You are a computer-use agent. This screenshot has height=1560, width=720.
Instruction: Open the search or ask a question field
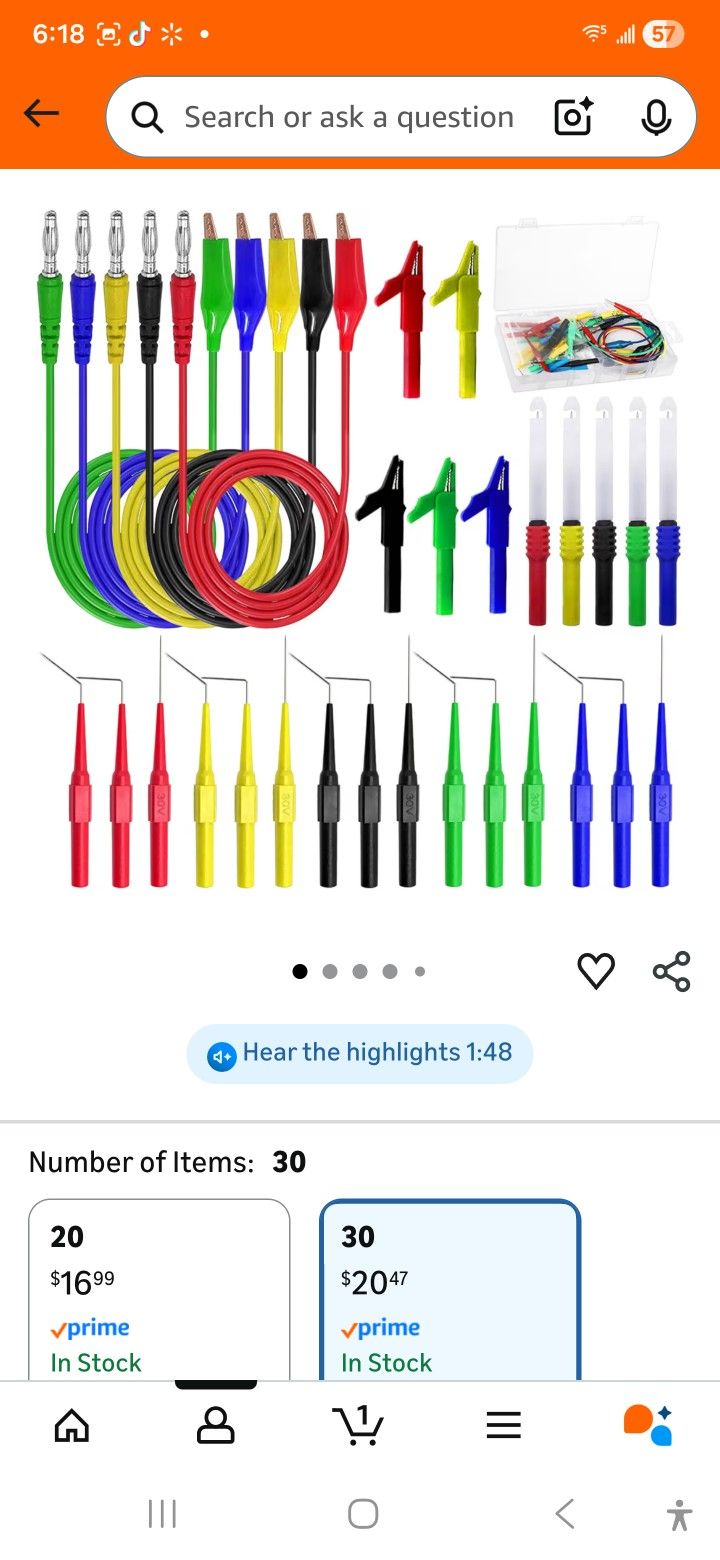348,117
